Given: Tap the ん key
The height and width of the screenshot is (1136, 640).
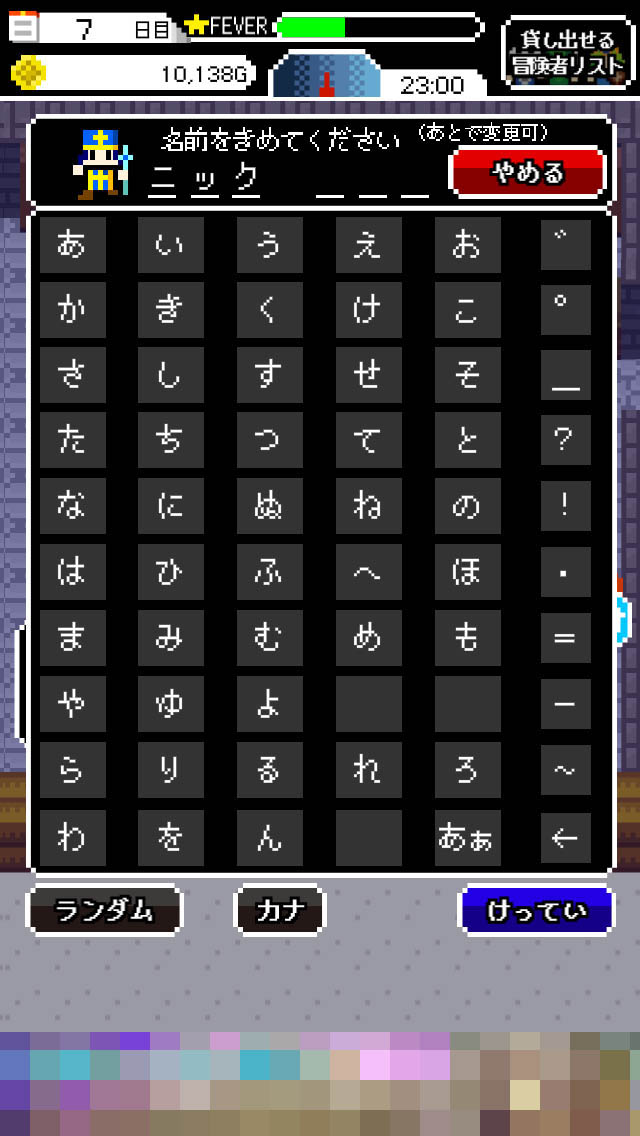Looking at the screenshot, I should pyautogui.click(x=269, y=838).
